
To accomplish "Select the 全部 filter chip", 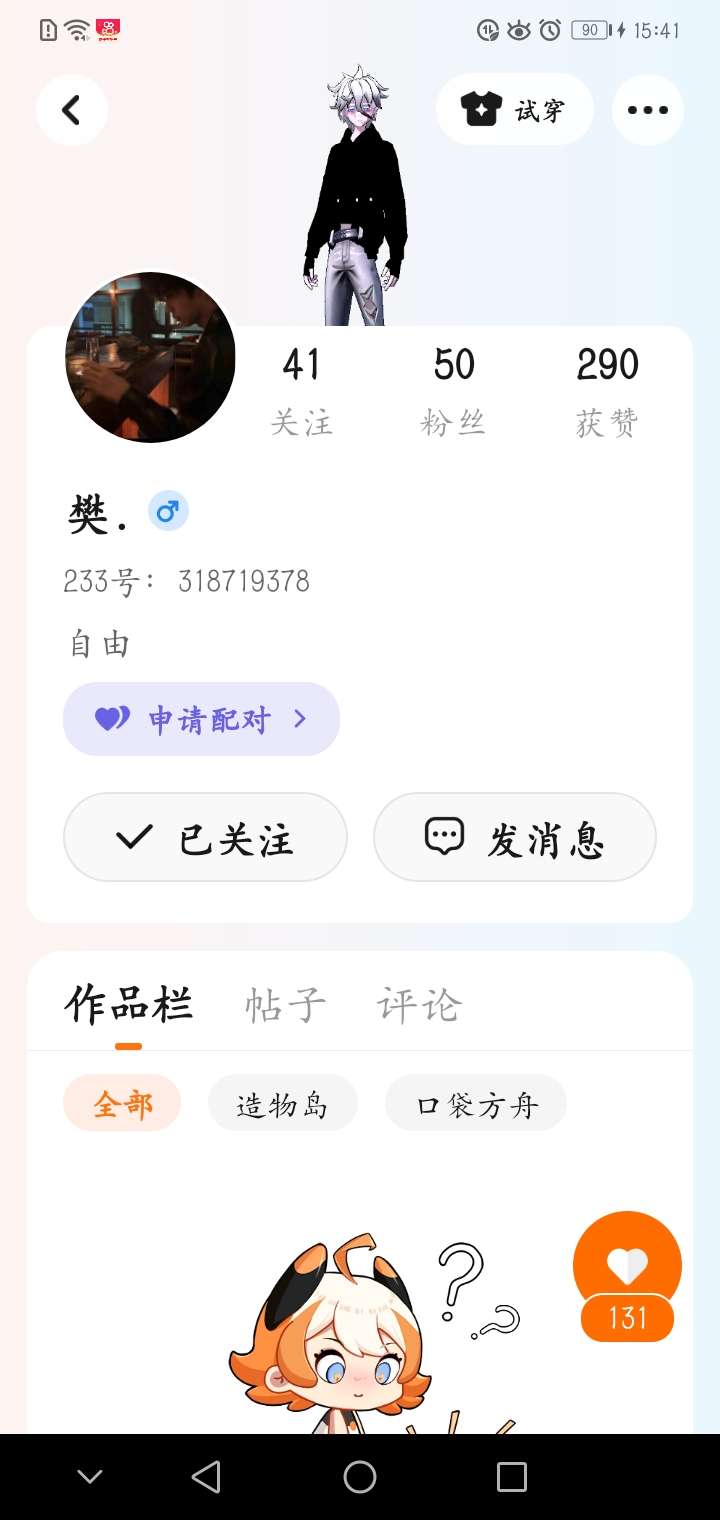I will pyautogui.click(x=122, y=1104).
